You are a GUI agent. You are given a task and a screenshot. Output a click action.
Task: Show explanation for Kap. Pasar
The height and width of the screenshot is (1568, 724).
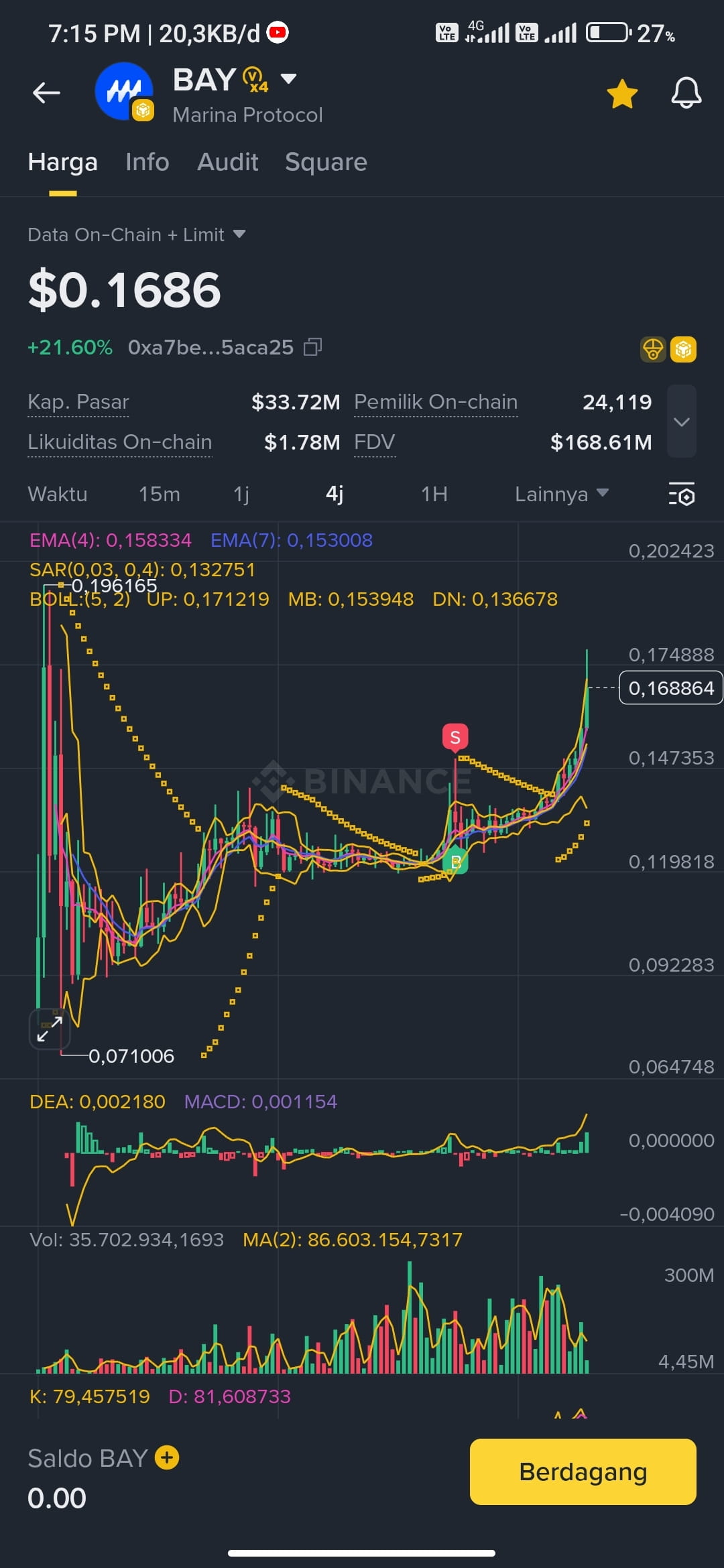pyautogui.click(x=78, y=402)
